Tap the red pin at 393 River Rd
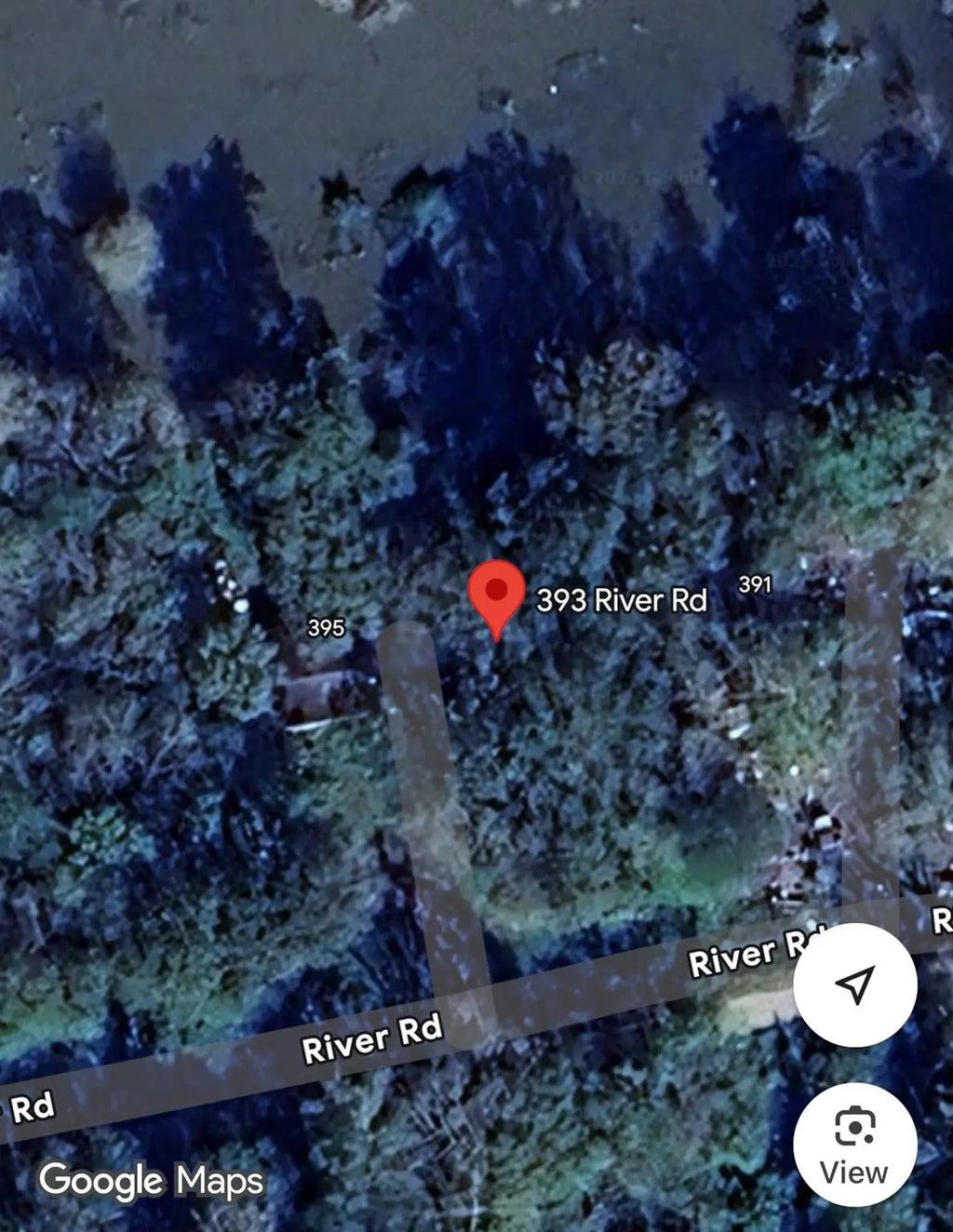953x1232 pixels. coord(497,594)
